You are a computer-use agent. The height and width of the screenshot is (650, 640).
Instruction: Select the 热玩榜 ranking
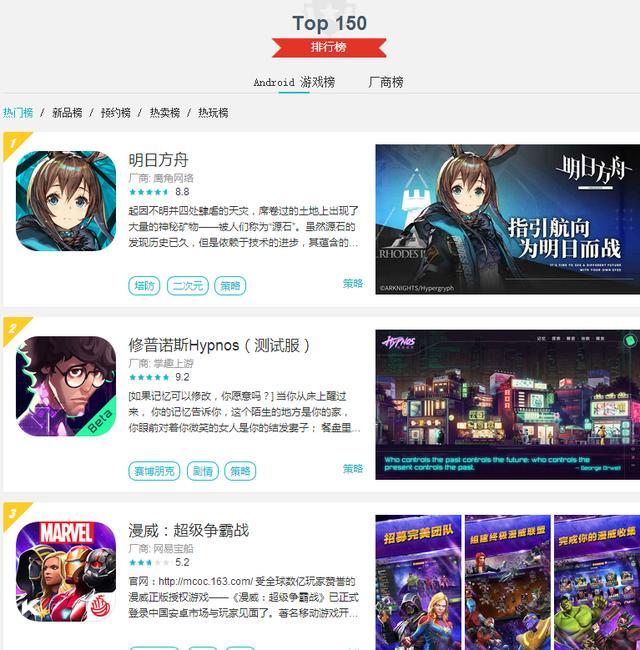click(x=213, y=113)
